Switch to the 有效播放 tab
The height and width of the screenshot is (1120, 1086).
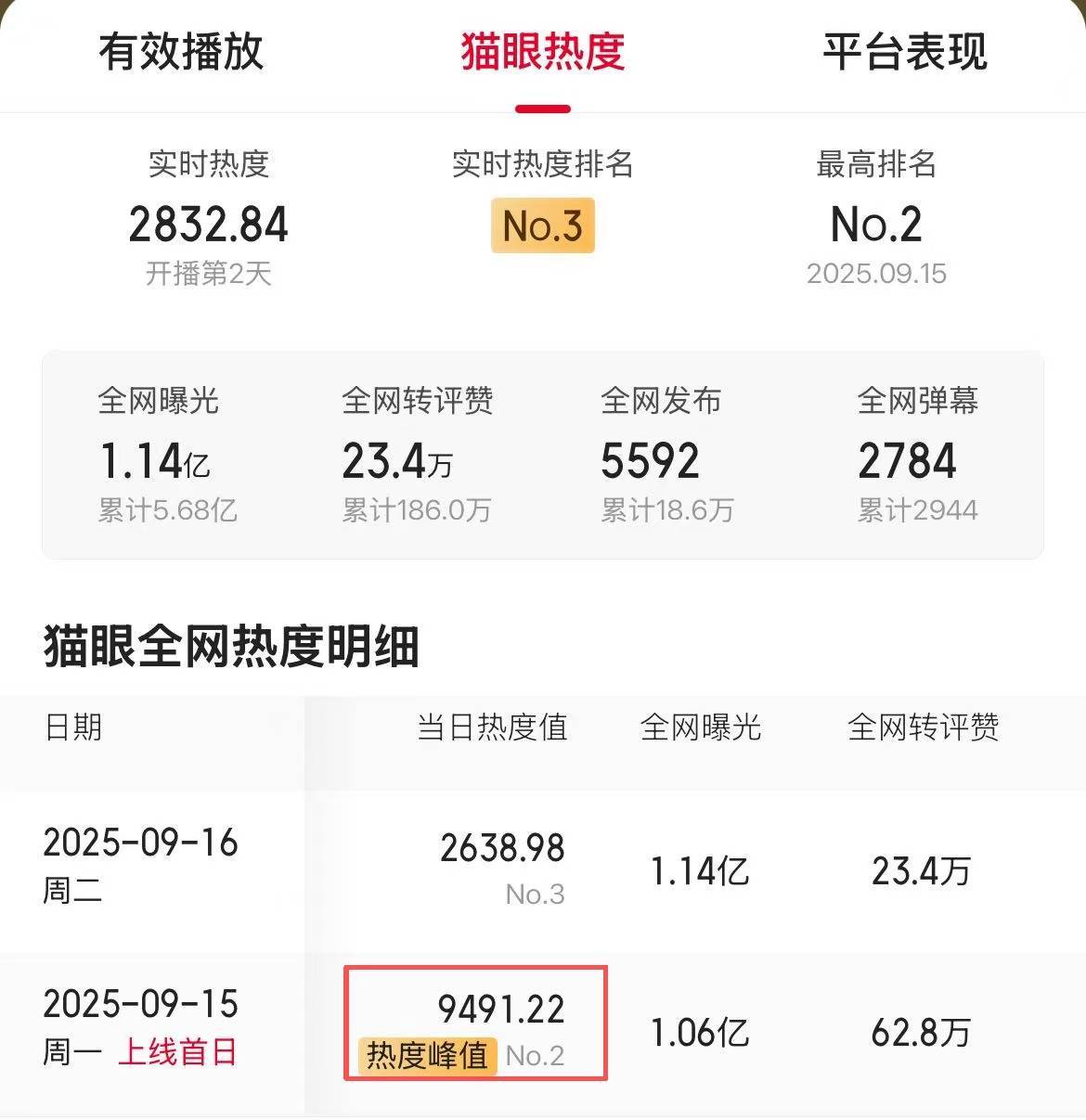(182, 52)
